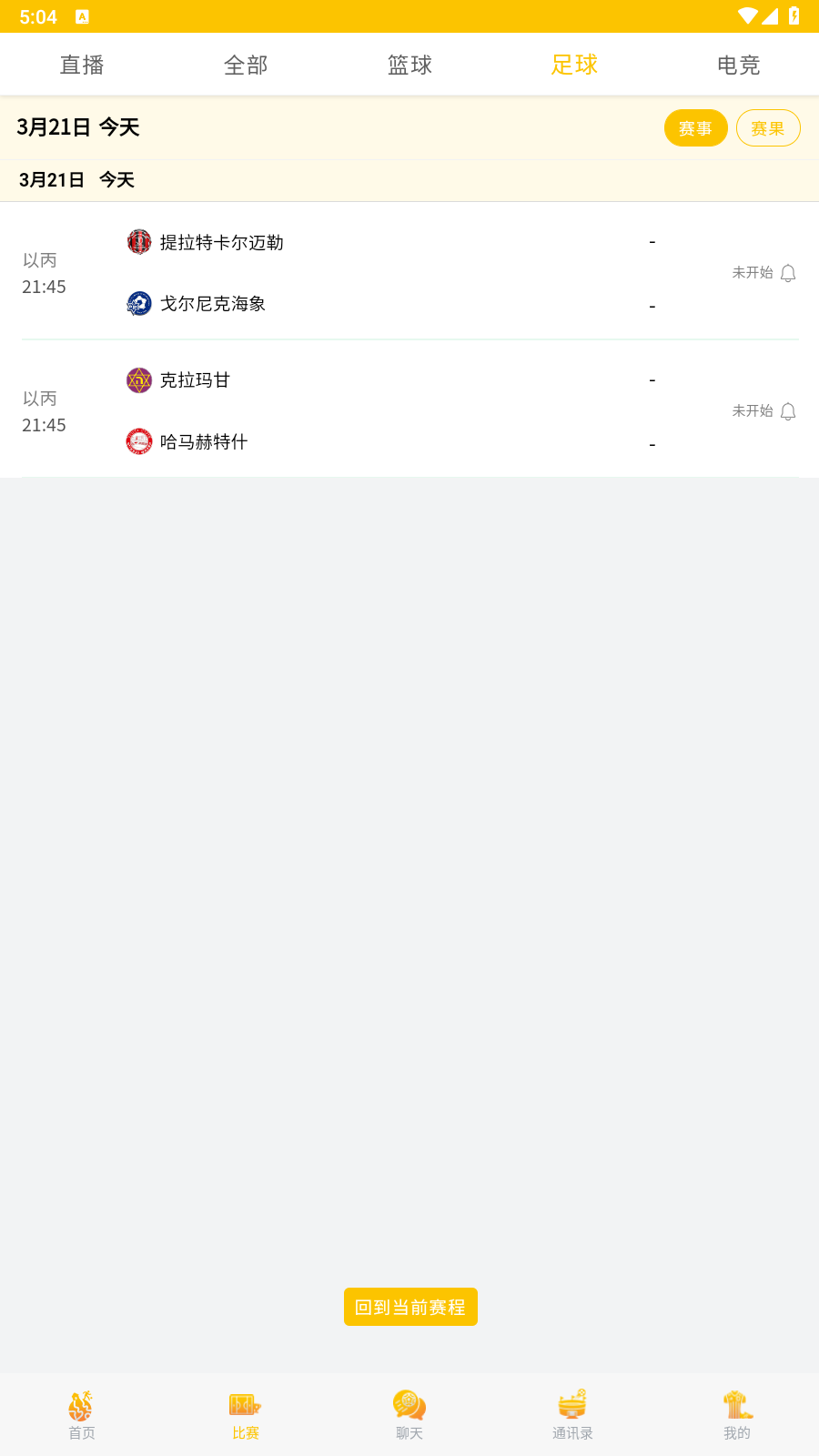Set reminder bell for 提拉特卡尔迈勒 match
Image resolution: width=819 pixels, height=1456 pixels.
point(788,273)
